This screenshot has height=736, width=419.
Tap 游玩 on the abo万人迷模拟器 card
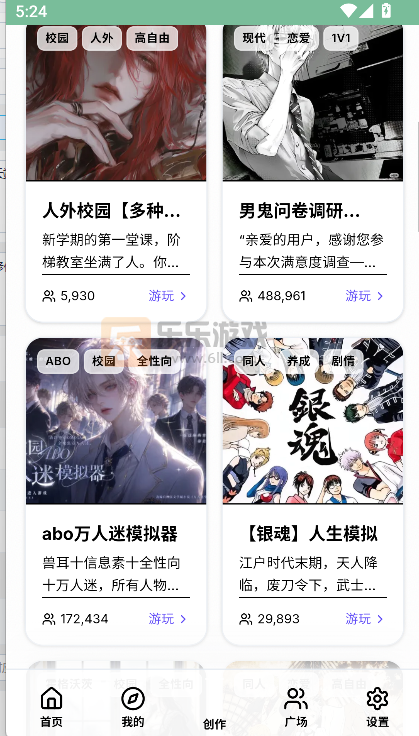168,619
